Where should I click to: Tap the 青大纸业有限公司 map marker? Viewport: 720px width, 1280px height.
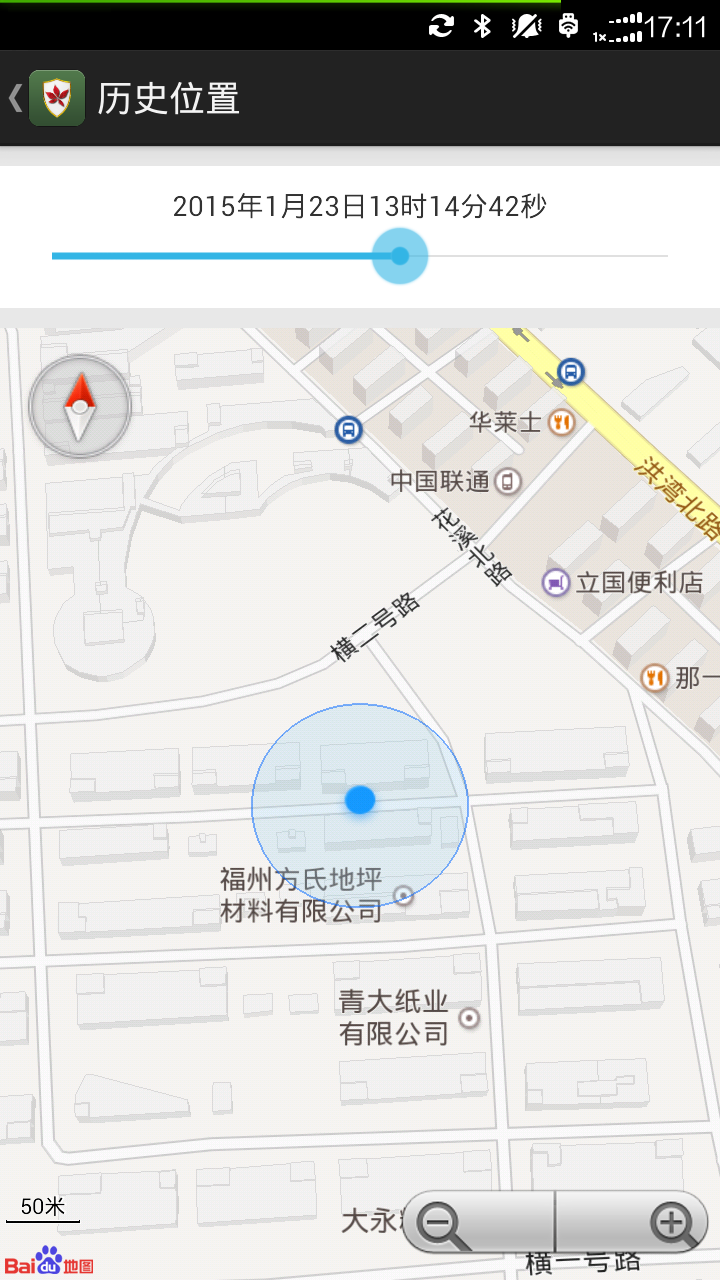coord(468,1018)
